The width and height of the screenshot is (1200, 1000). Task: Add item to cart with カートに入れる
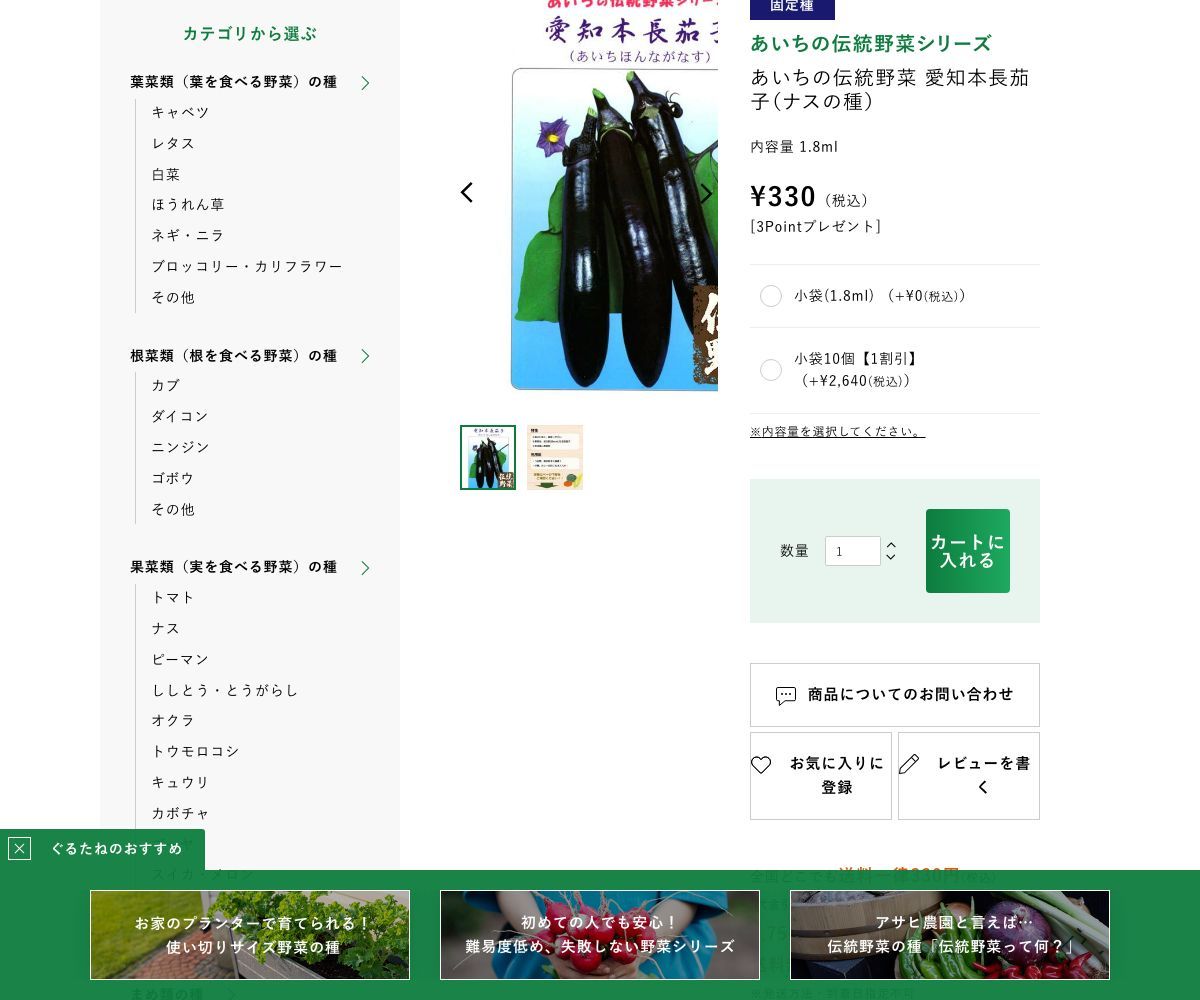pos(967,551)
